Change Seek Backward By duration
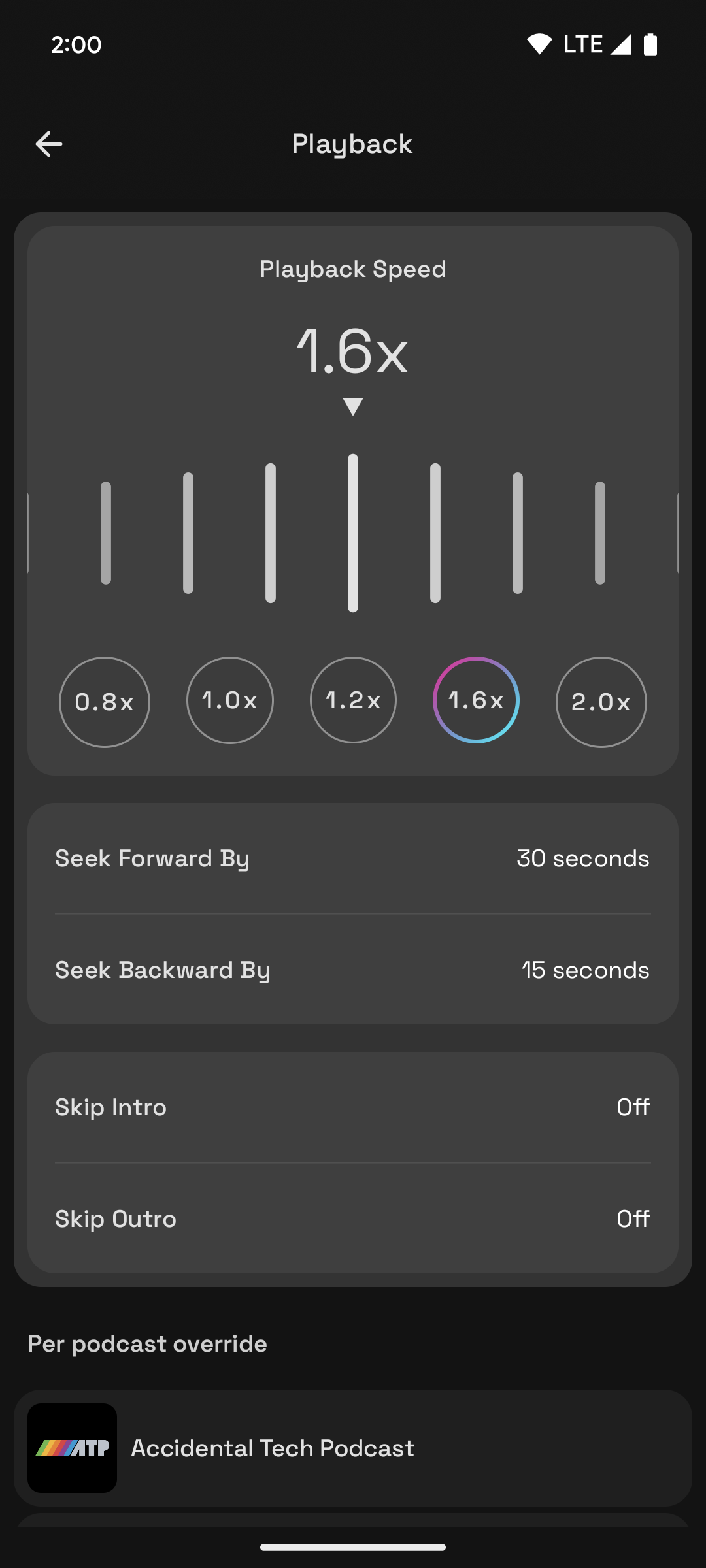Screen dimensions: 706x1568 click(353, 970)
